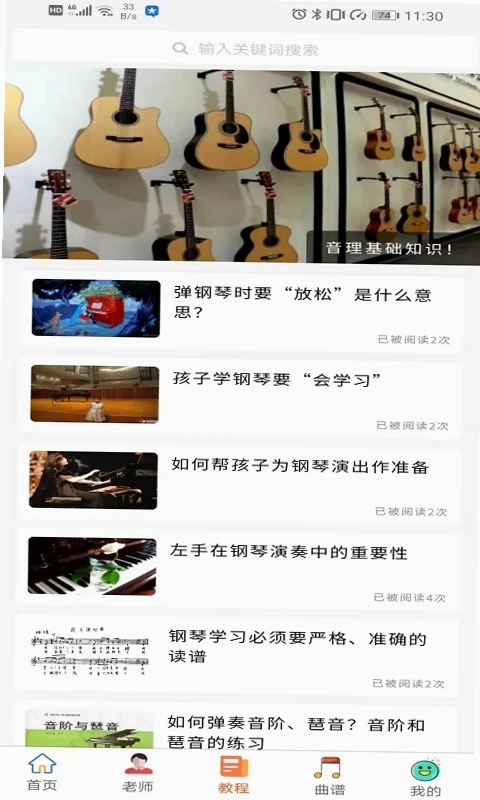The image size is (480, 800).
Task: Open article 如何帮孩子为钢琴演出作准备
Action: [239, 483]
